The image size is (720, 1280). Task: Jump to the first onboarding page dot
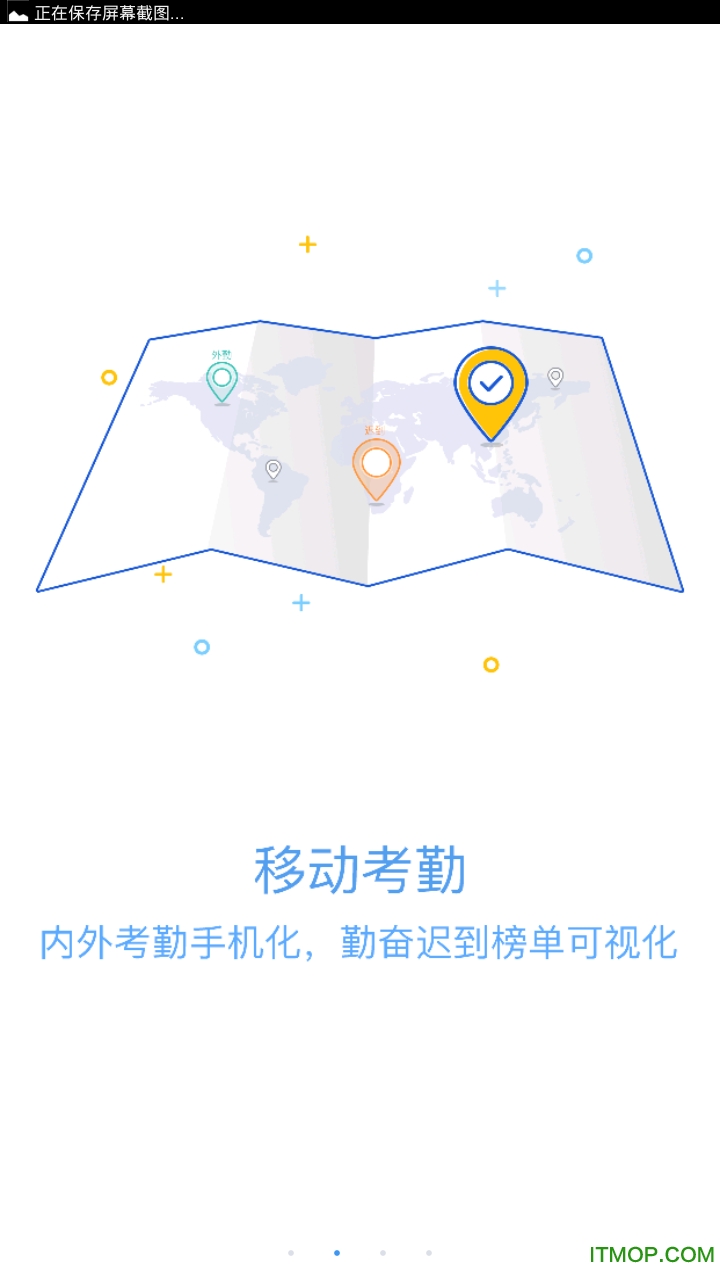coord(291,1253)
